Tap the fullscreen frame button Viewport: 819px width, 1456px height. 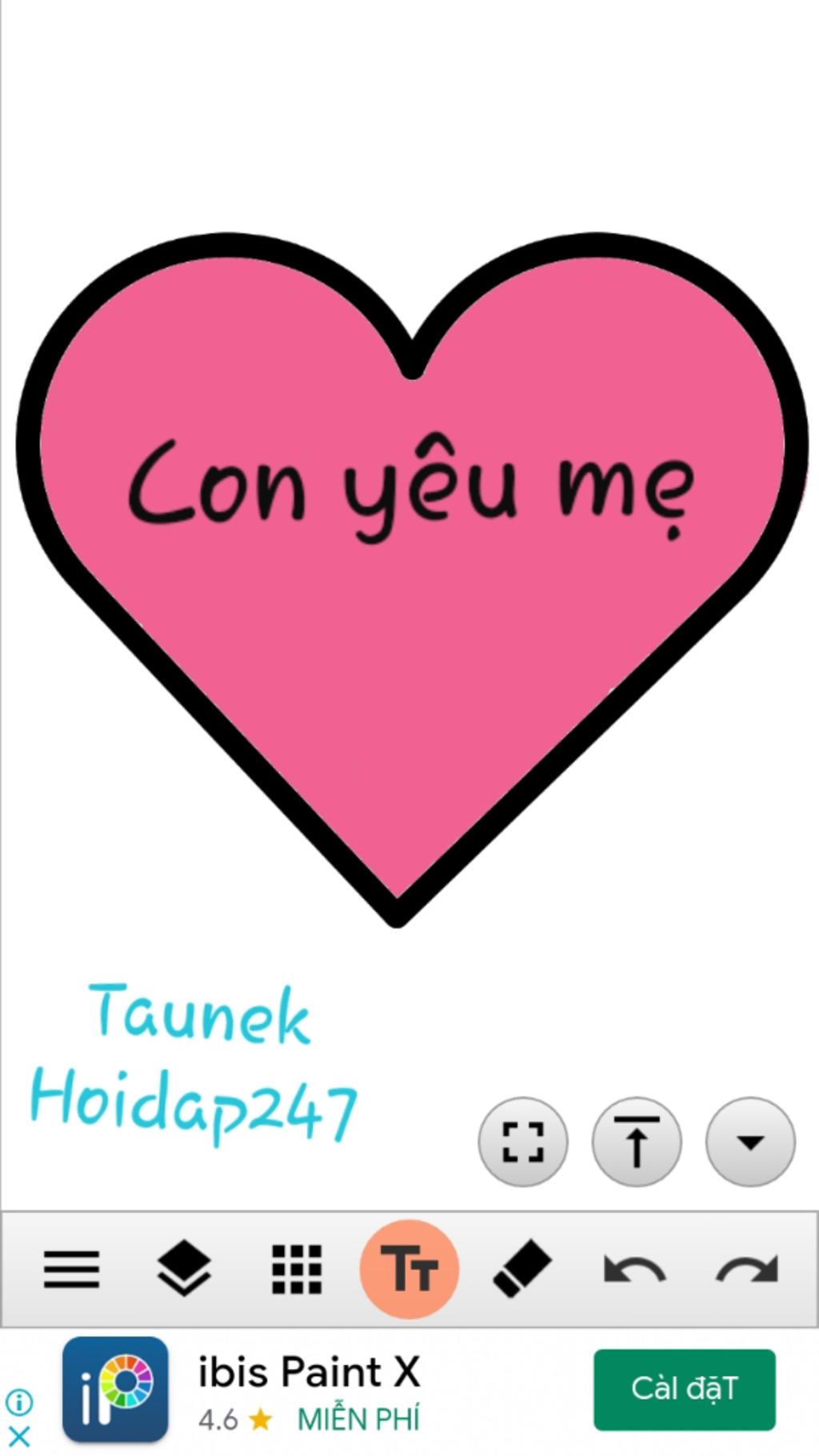coord(523,1142)
